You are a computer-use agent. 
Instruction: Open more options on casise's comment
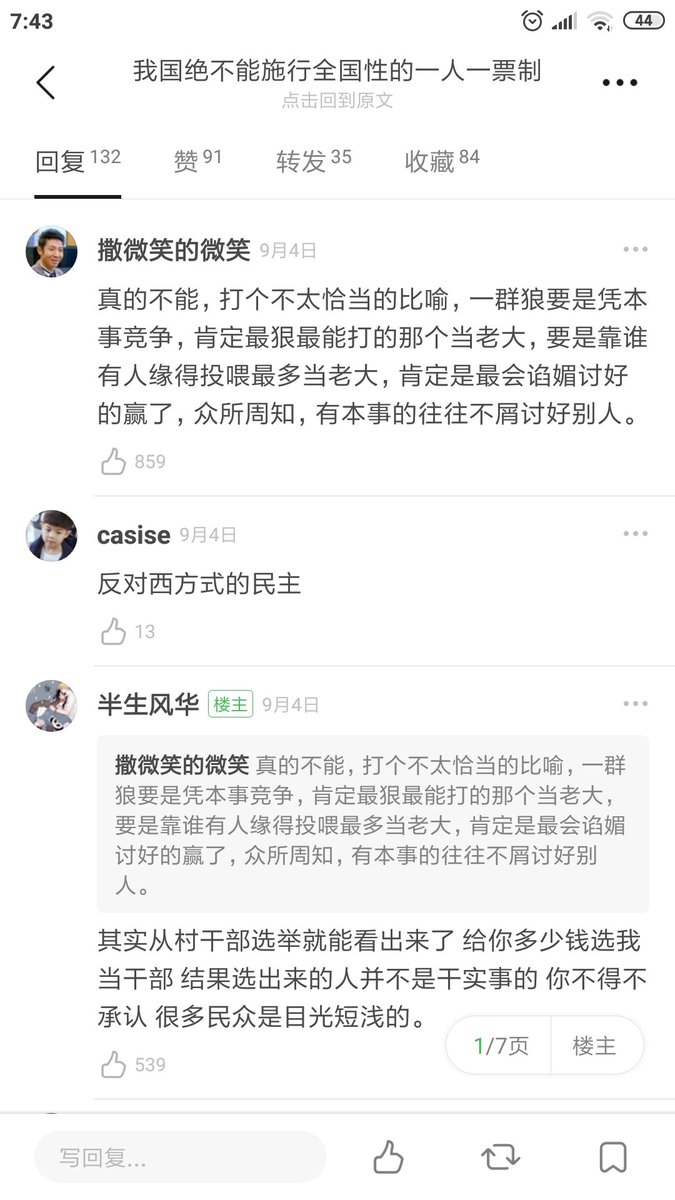pos(635,534)
